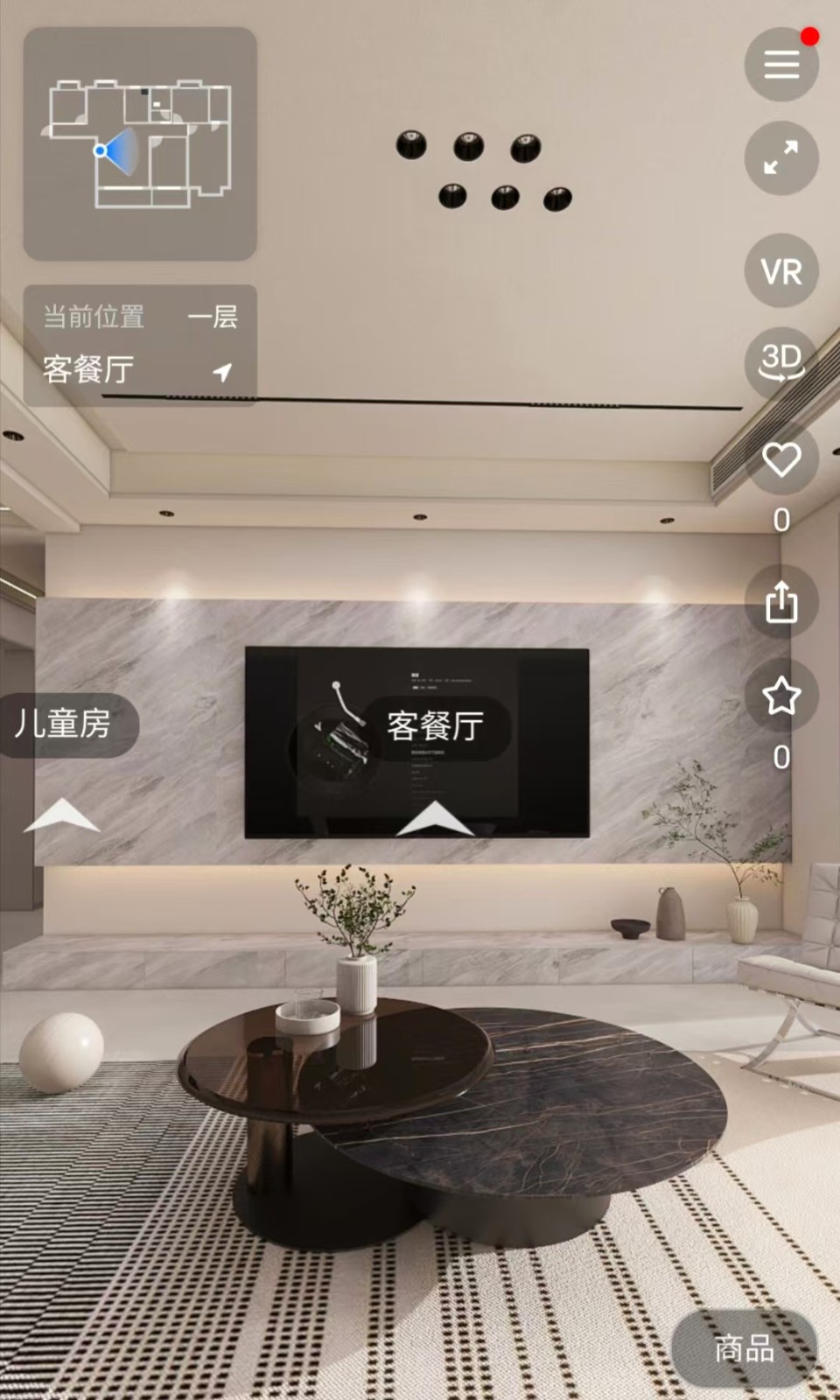The image size is (840, 1400).
Task: Enter fullscreen view
Action: [x=781, y=158]
